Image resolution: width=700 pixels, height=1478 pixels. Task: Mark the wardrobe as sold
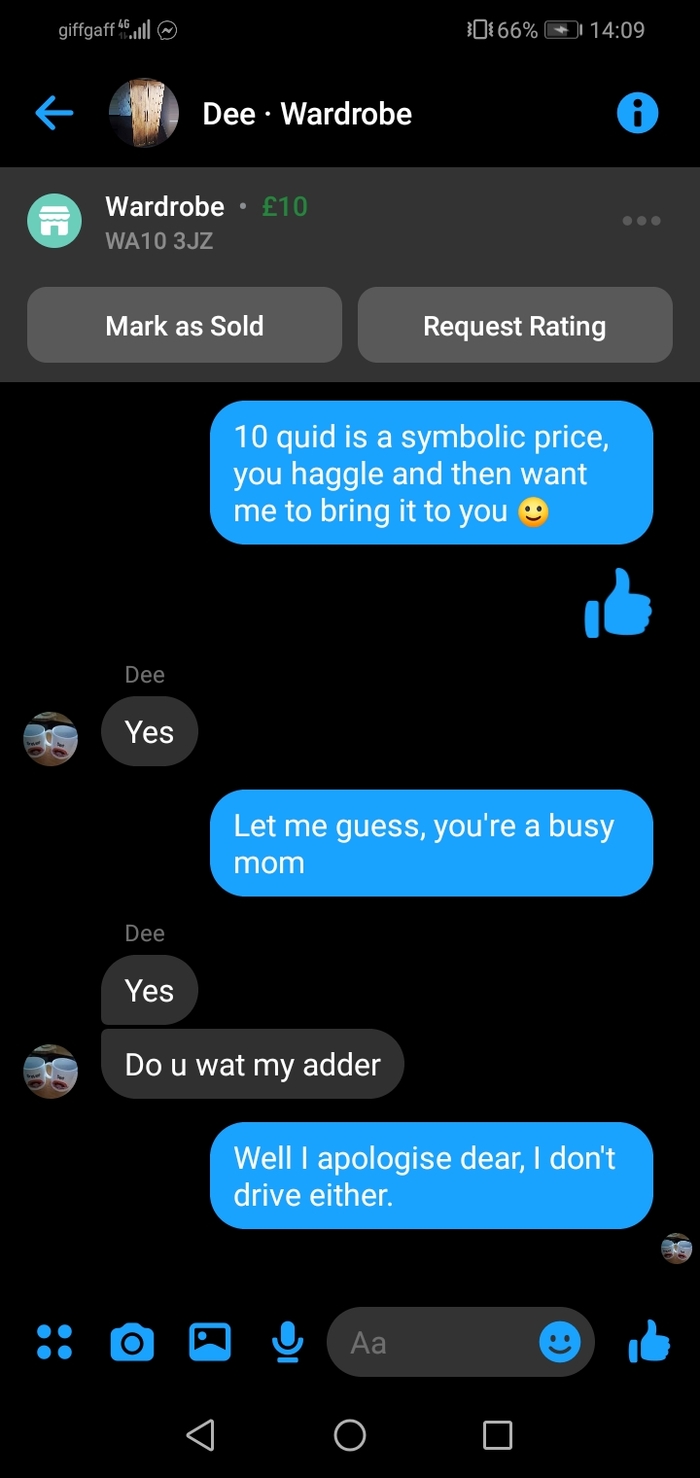(184, 326)
